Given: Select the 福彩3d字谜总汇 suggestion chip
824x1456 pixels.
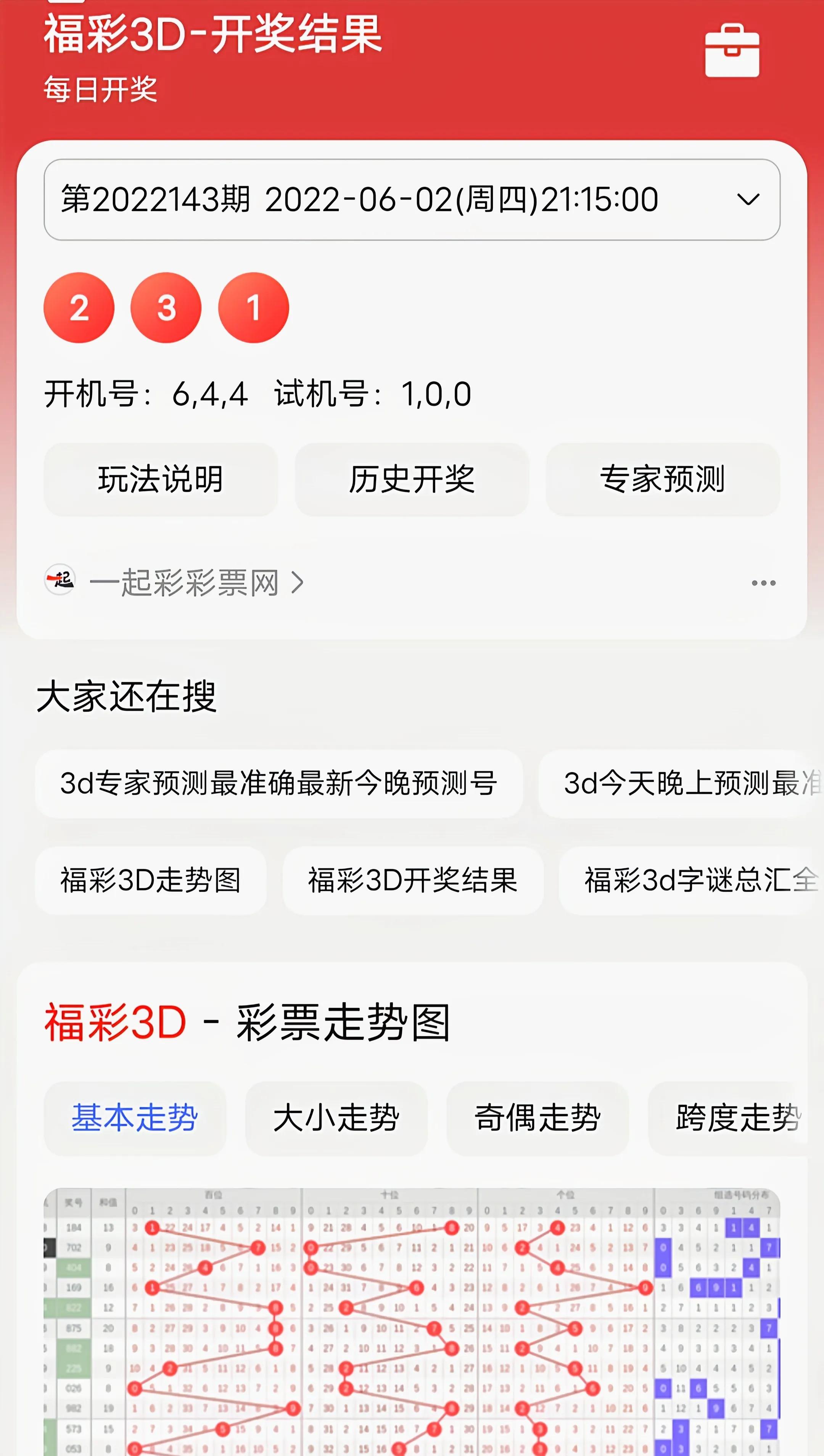Looking at the screenshot, I should 691,881.
